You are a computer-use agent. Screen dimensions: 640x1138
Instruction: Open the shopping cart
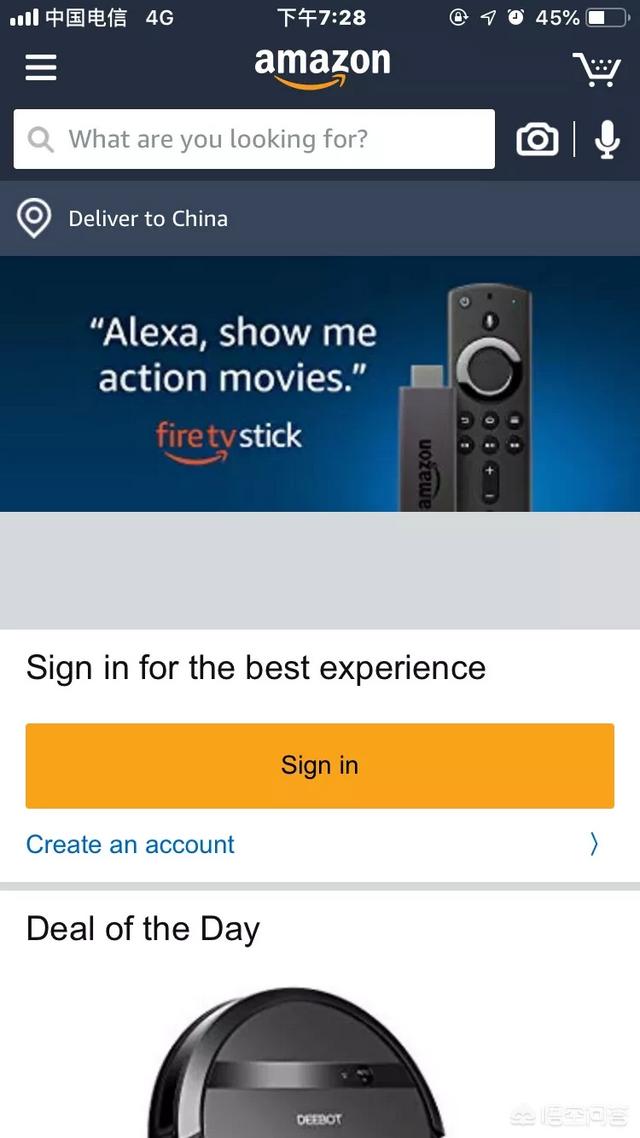point(596,69)
